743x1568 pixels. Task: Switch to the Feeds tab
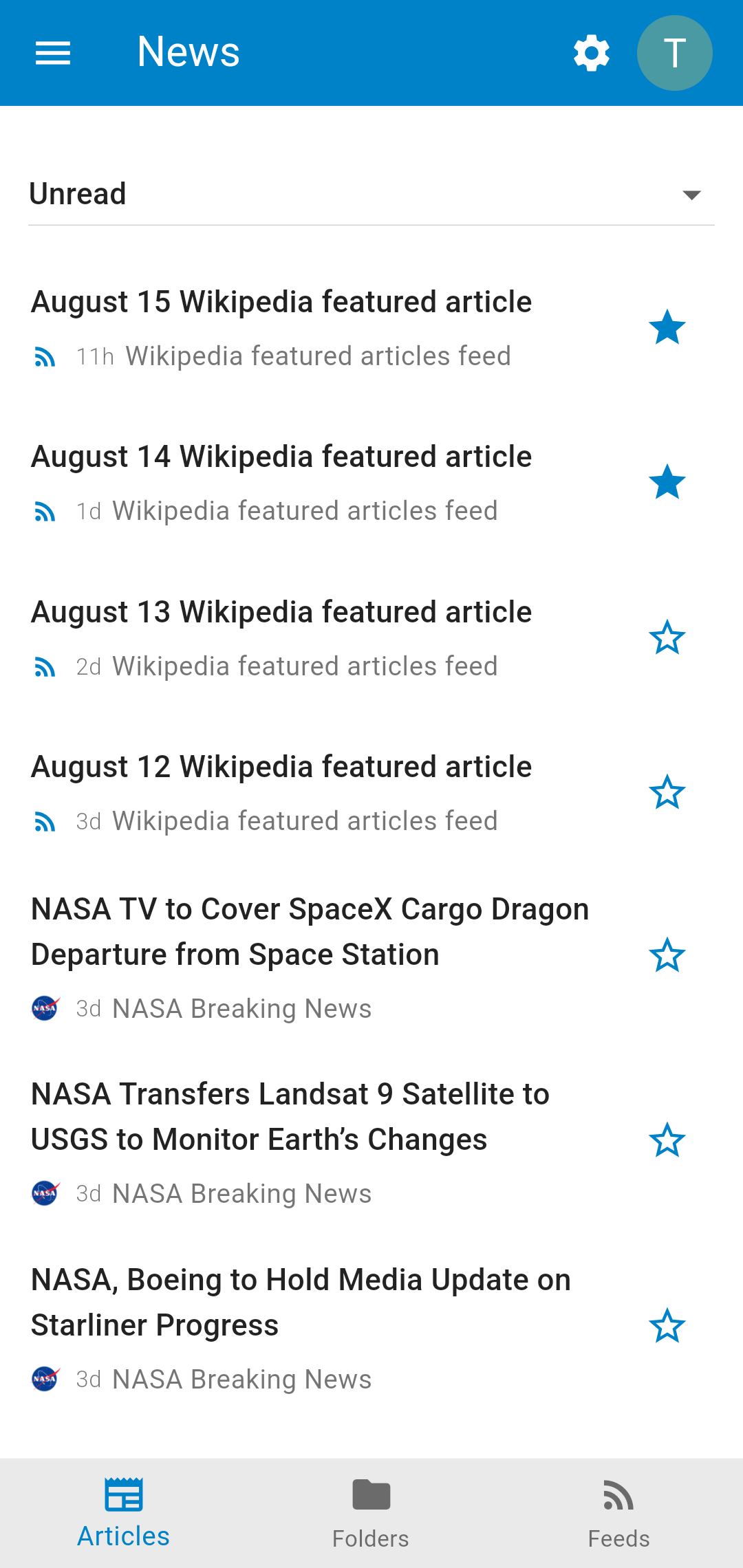(618, 1514)
